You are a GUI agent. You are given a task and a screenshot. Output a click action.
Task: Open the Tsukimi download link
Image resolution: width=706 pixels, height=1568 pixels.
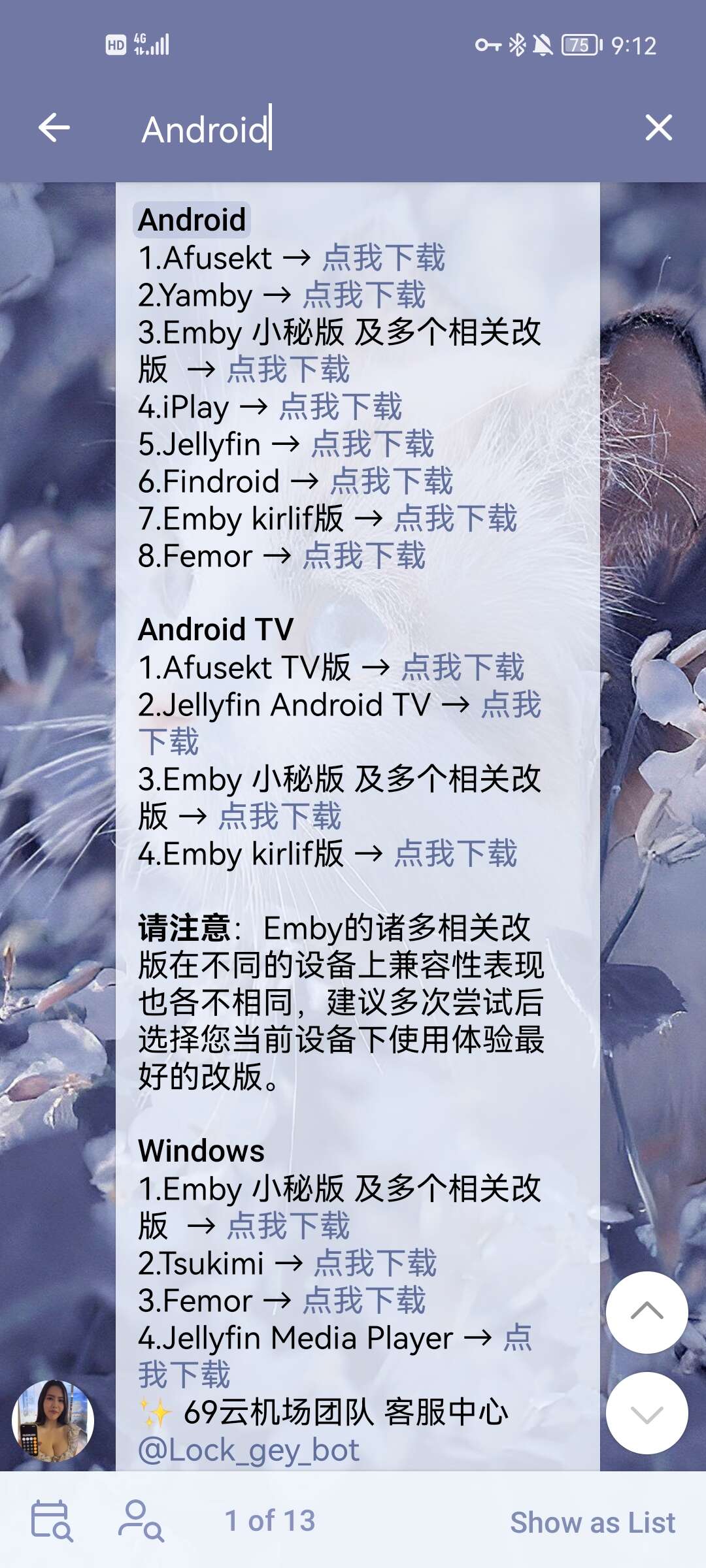375,1264
